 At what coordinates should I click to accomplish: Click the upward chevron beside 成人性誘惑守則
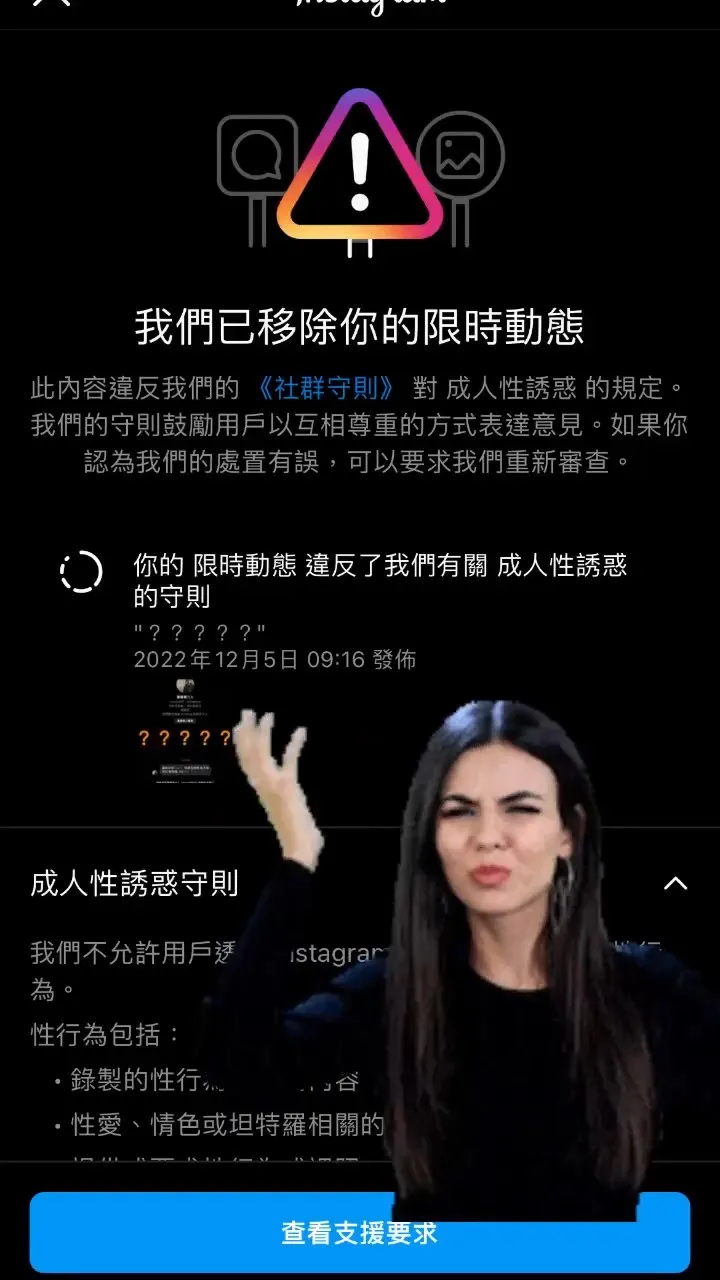tap(676, 883)
